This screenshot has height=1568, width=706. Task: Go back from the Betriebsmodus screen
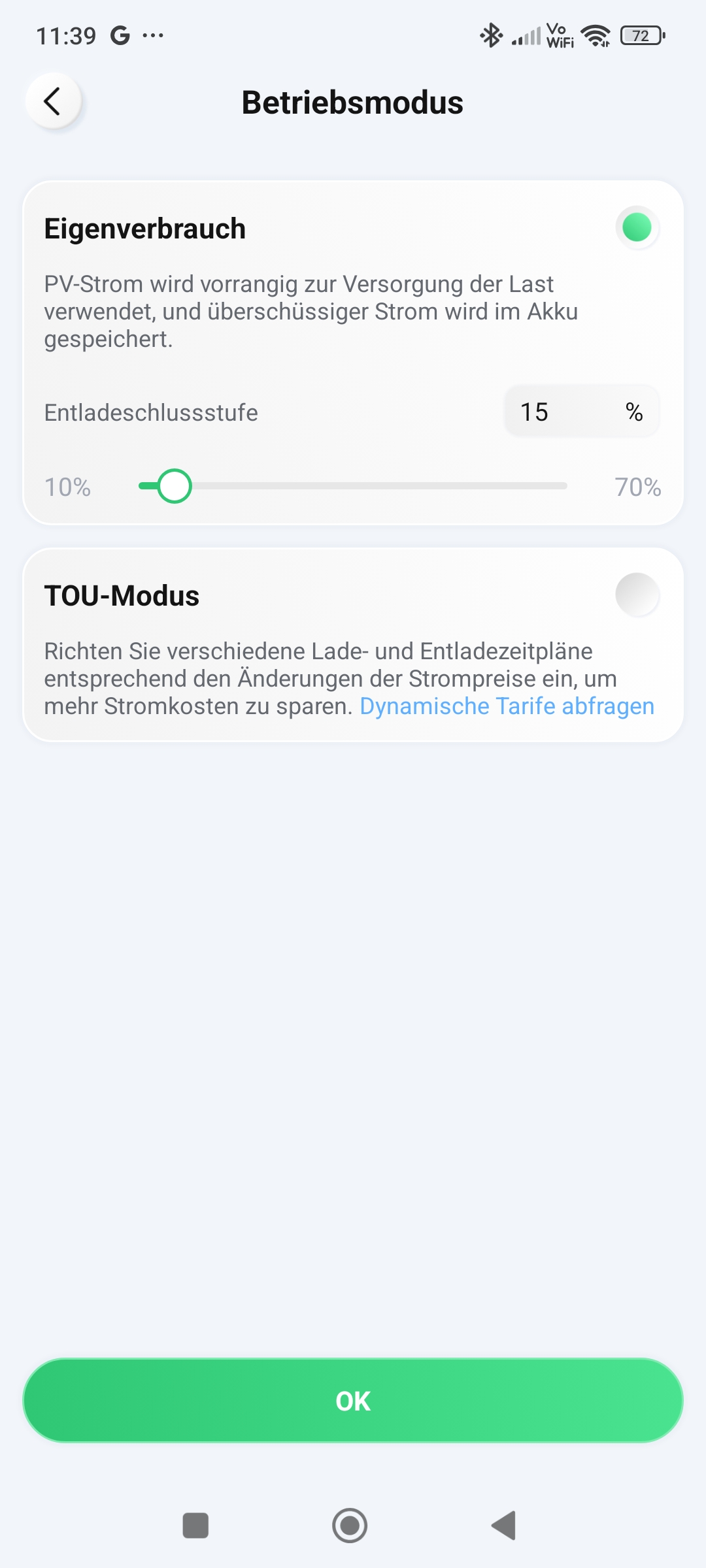click(53, 101)
